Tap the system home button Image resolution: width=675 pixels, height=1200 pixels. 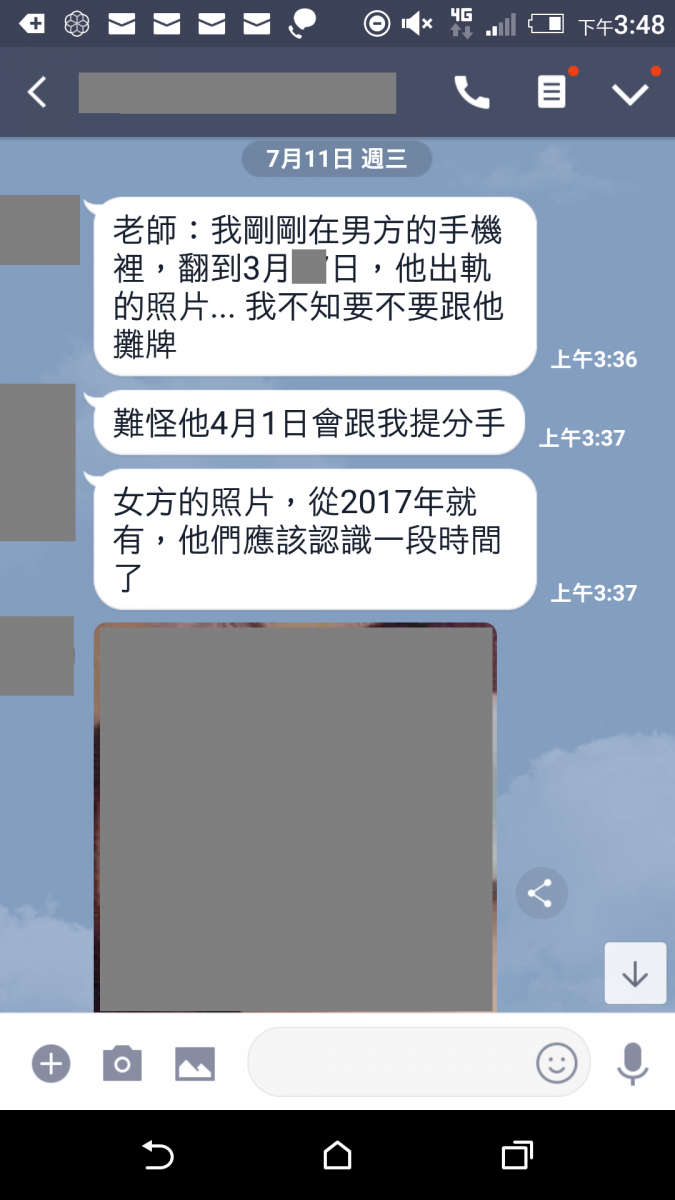coord(338,1156)
